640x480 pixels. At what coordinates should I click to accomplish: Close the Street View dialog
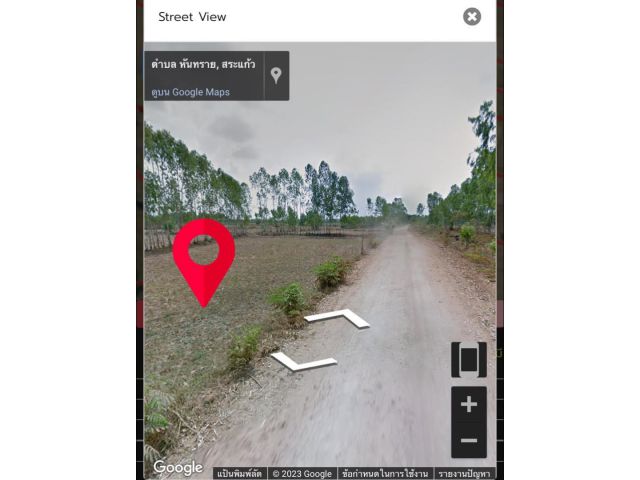[x=472, y=17]
